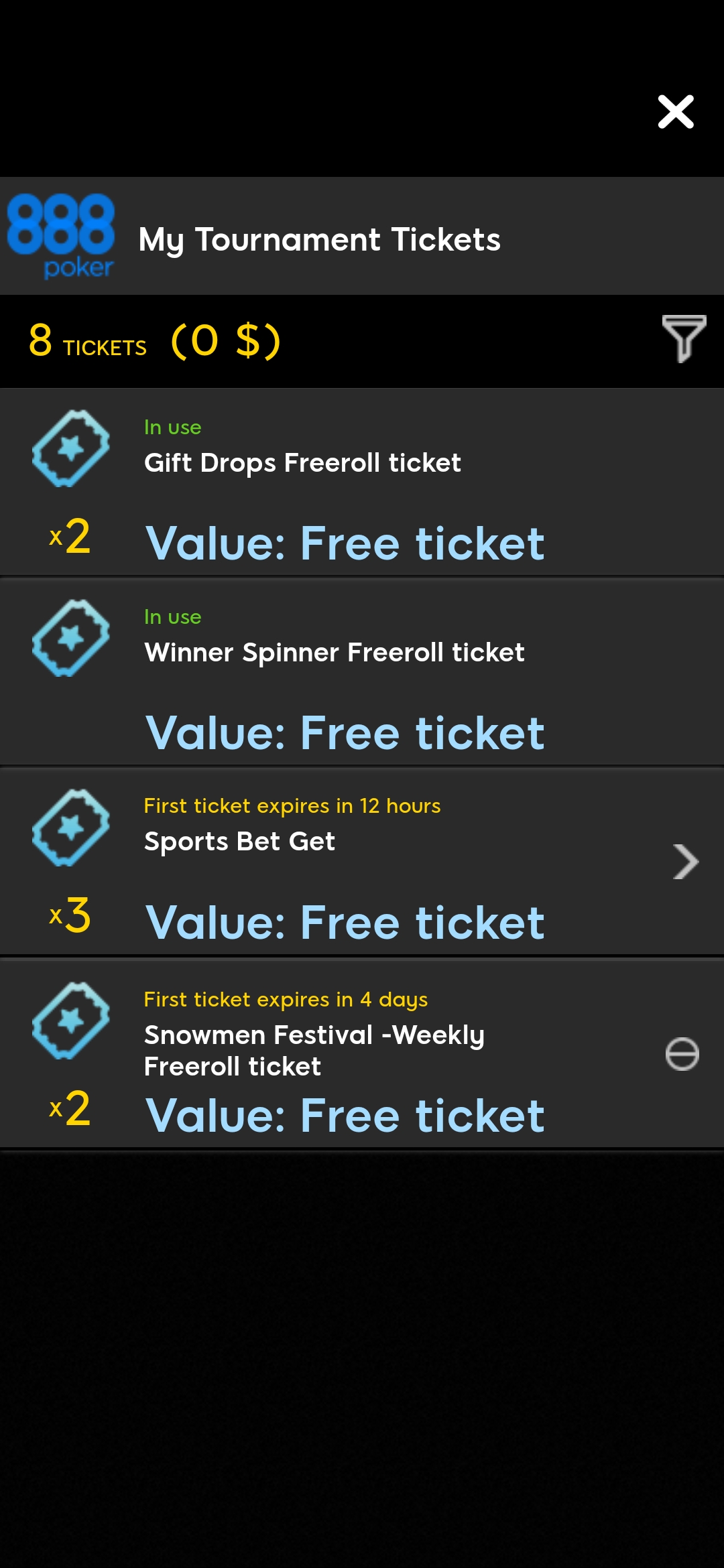Close the My Tournament Tickets screen
Image resolution: width=724 pixels, height=1568 pixels.
point(676,111)
